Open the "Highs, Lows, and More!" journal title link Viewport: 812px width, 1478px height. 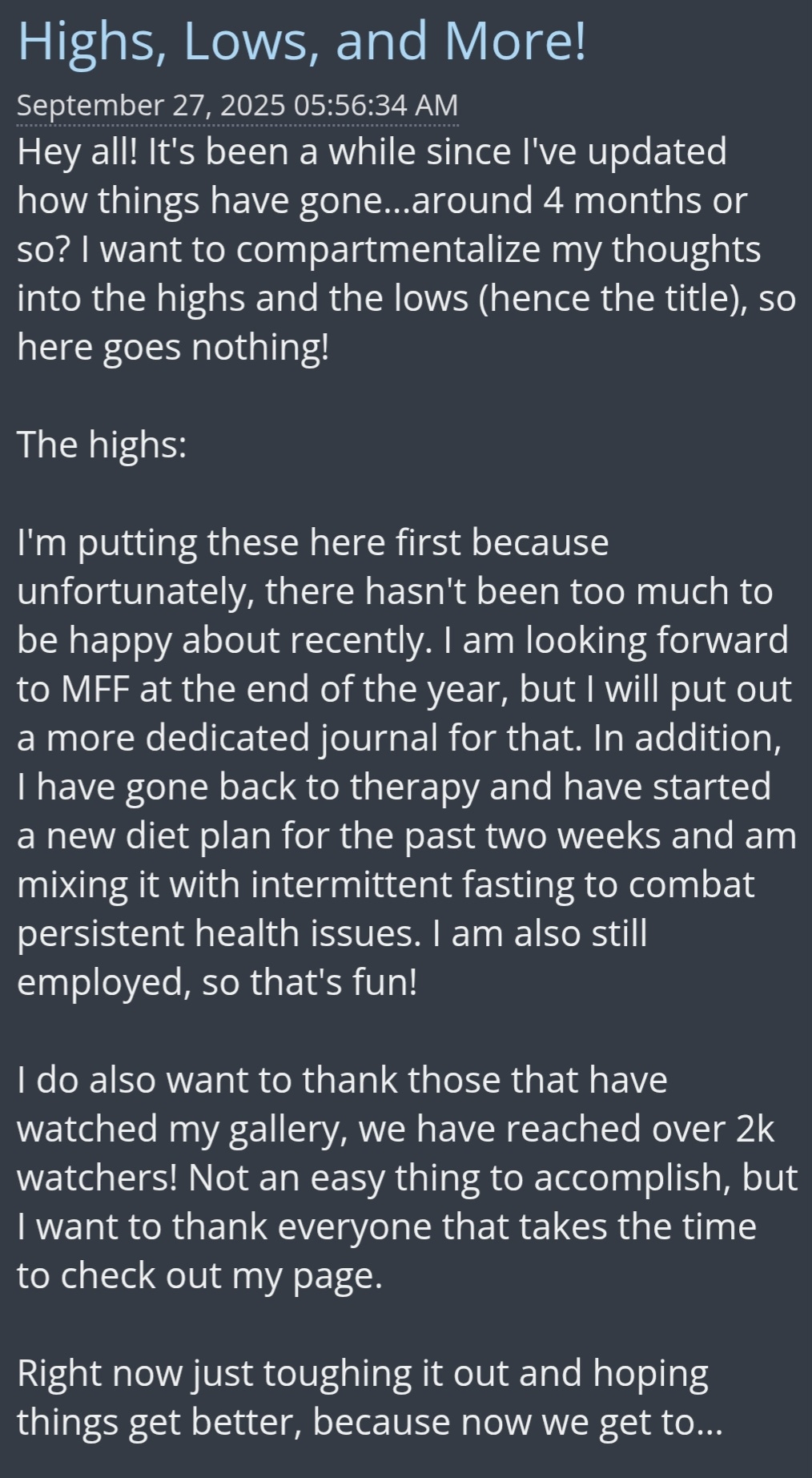(301, 41)
